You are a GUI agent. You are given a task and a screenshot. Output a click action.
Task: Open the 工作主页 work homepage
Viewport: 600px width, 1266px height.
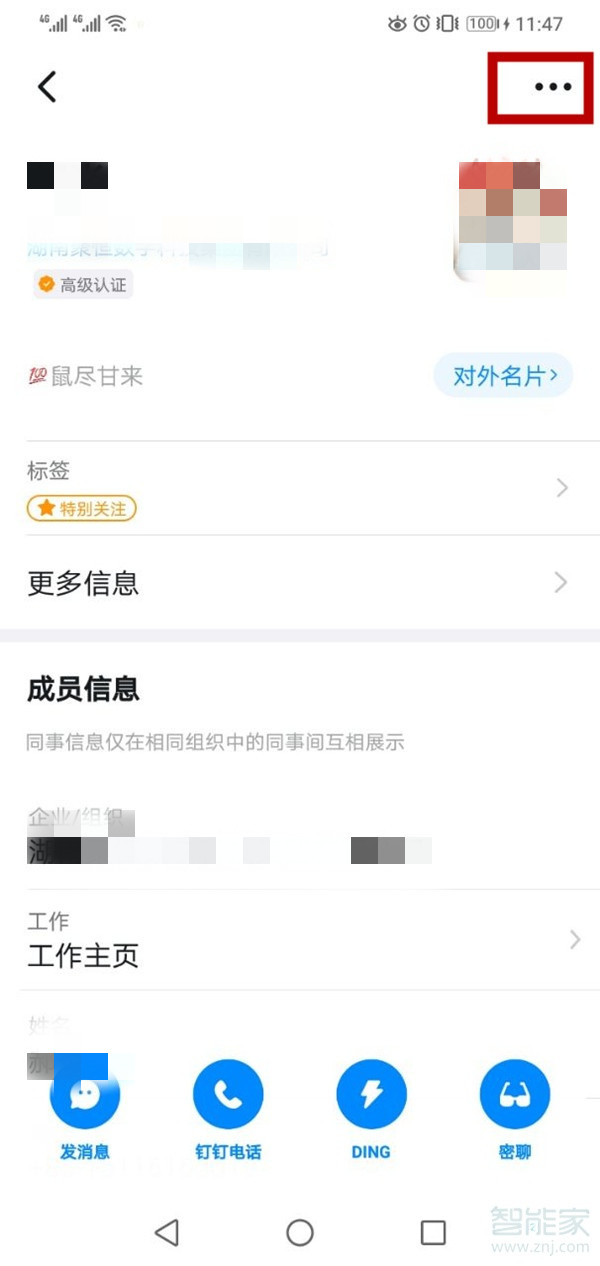300,941
